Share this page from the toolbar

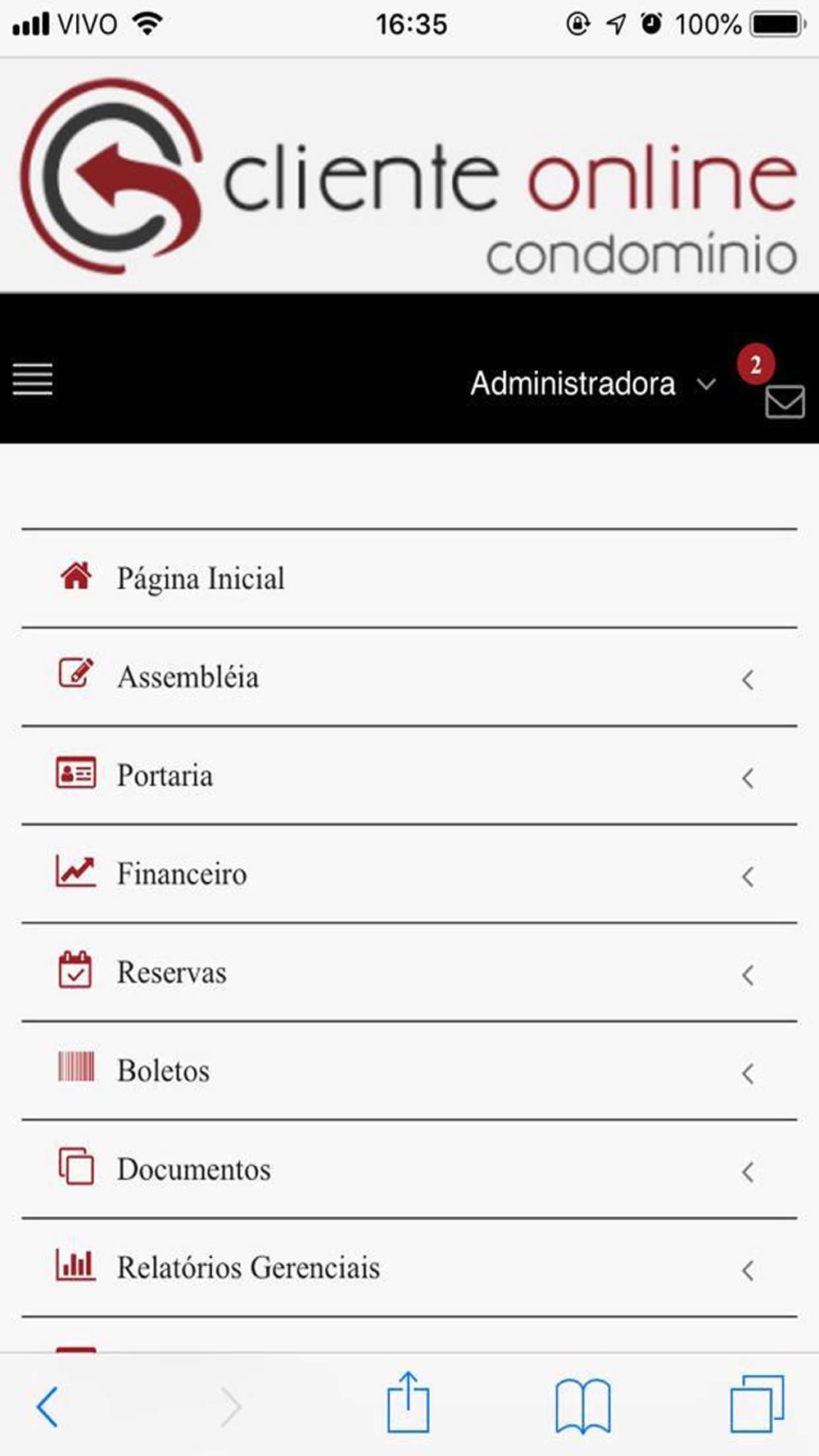[408, 1402]
